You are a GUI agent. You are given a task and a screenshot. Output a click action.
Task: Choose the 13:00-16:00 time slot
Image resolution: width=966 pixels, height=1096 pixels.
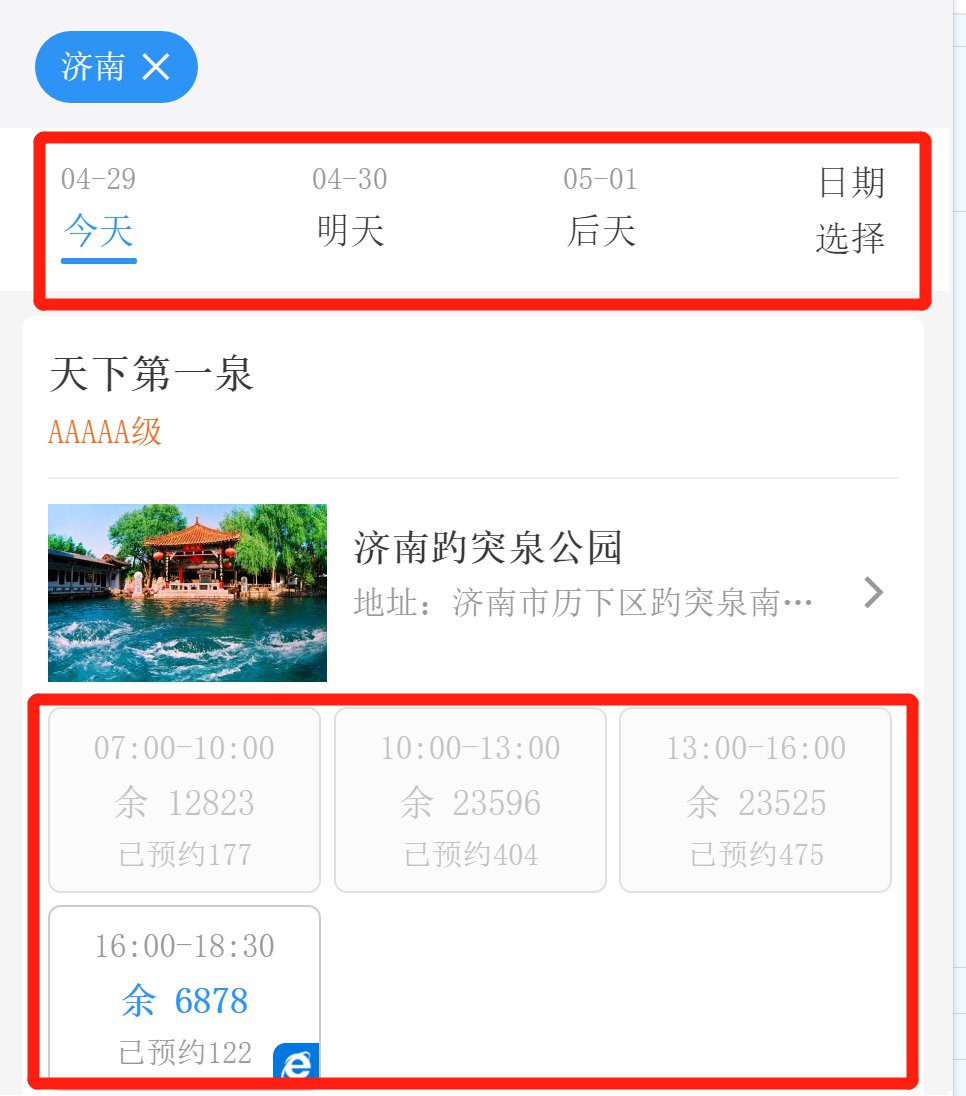tap(755, 800)
